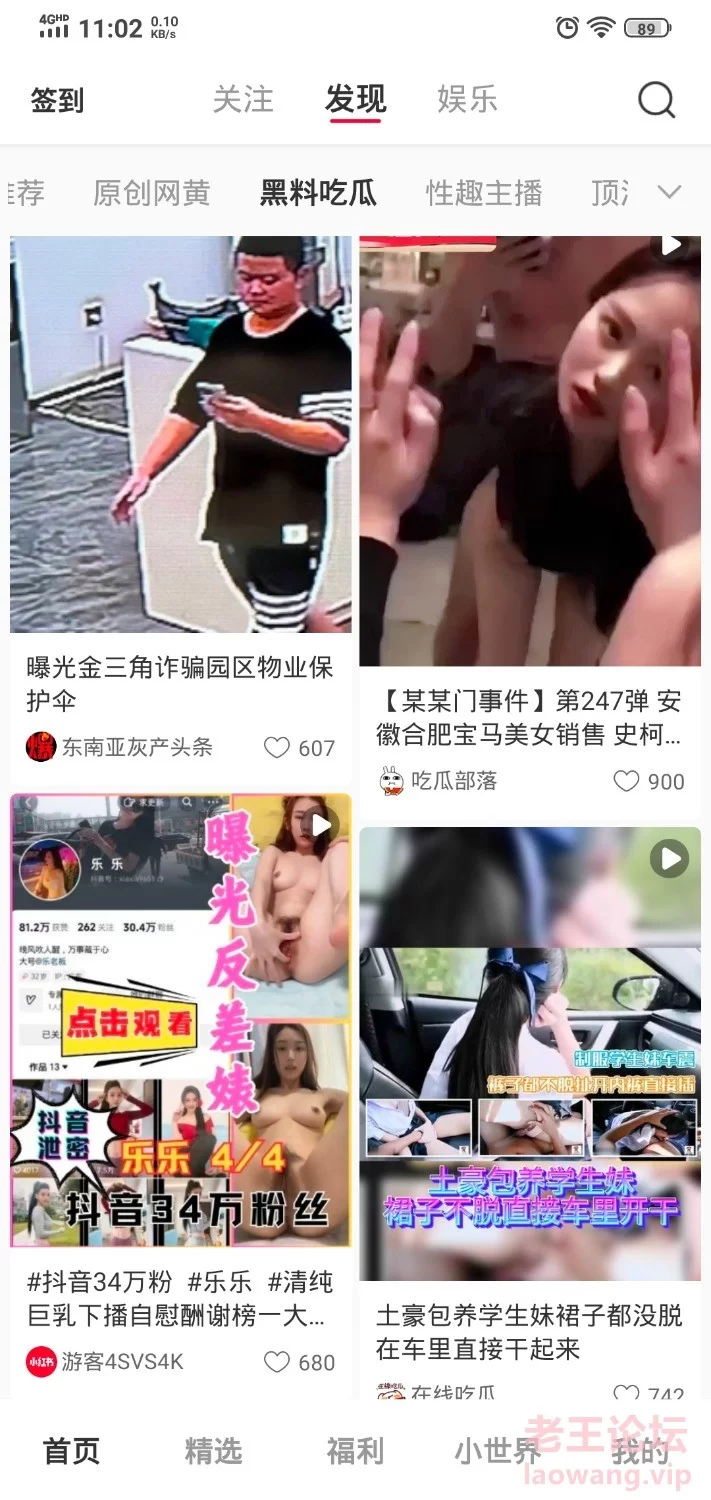Open the 首页 bottom tab

(72, 1451)
